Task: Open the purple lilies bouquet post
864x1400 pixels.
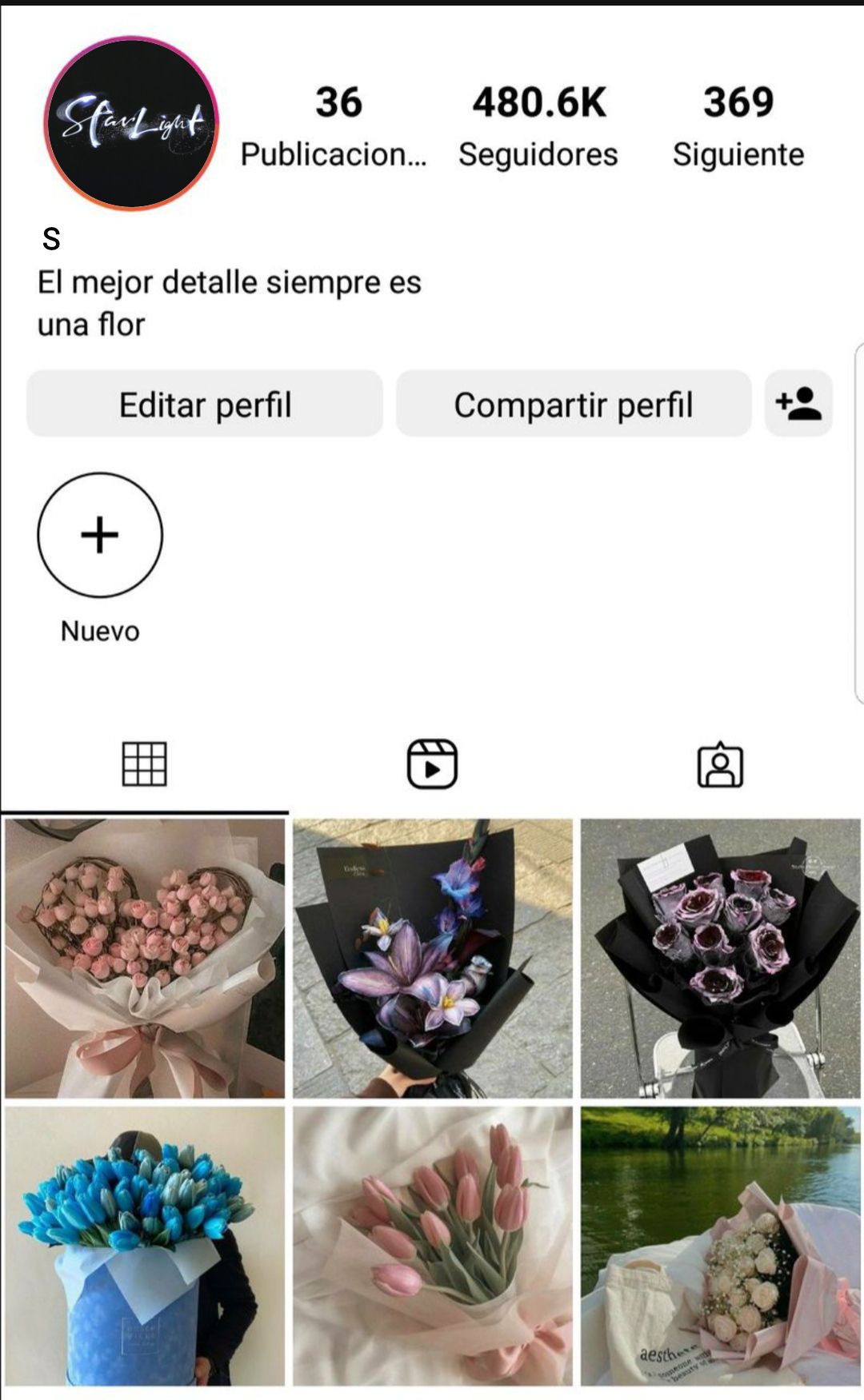Action: coord(433,958)
